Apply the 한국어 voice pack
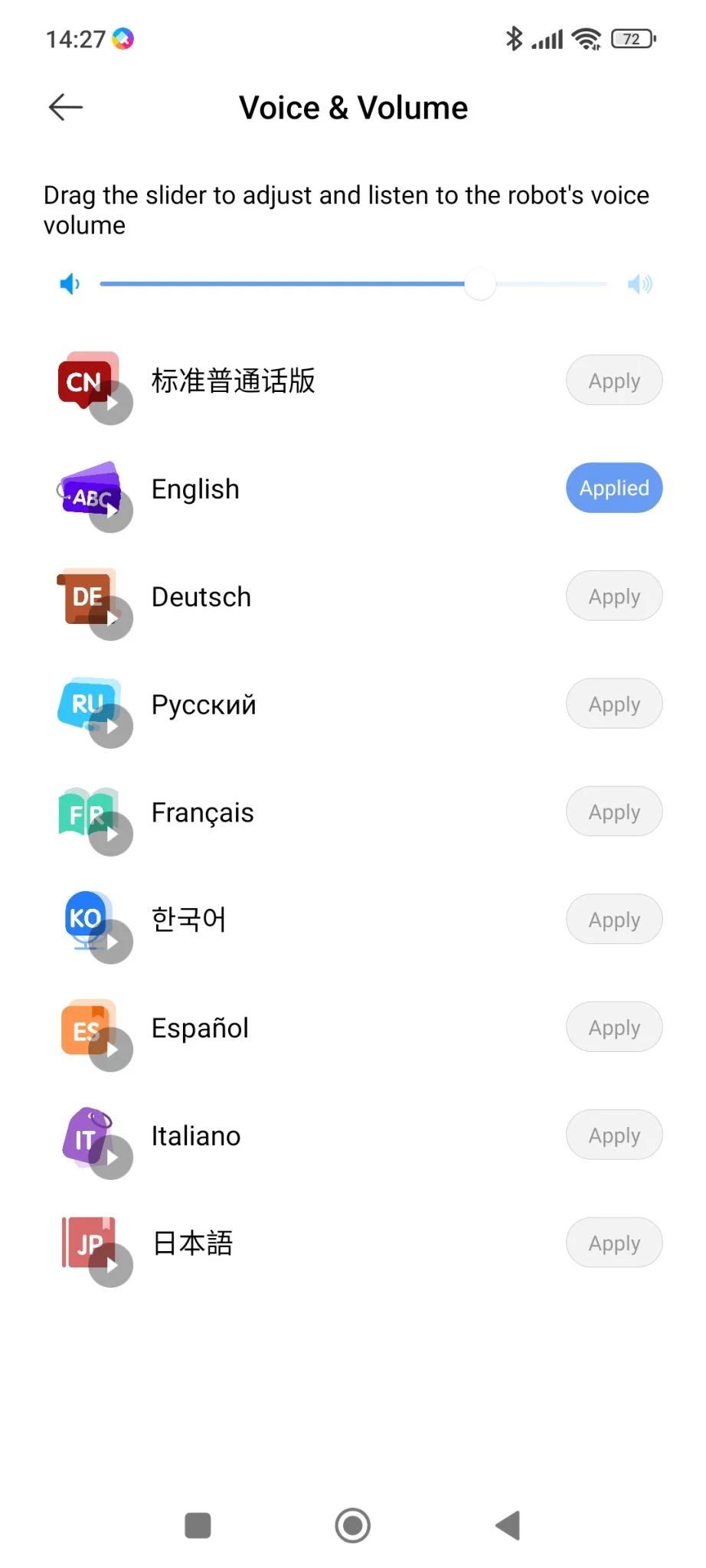 [613, 920]
